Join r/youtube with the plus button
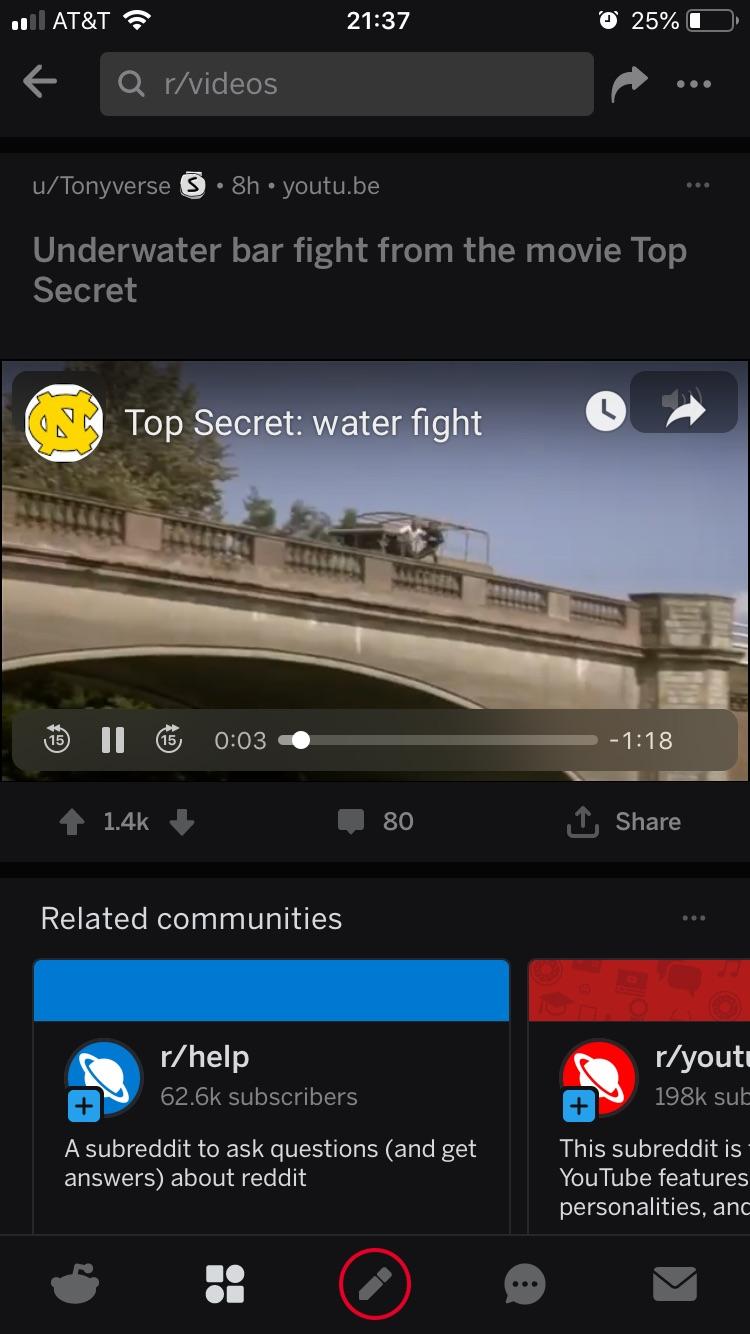The image size is (750, 1334). [579, 1106]
